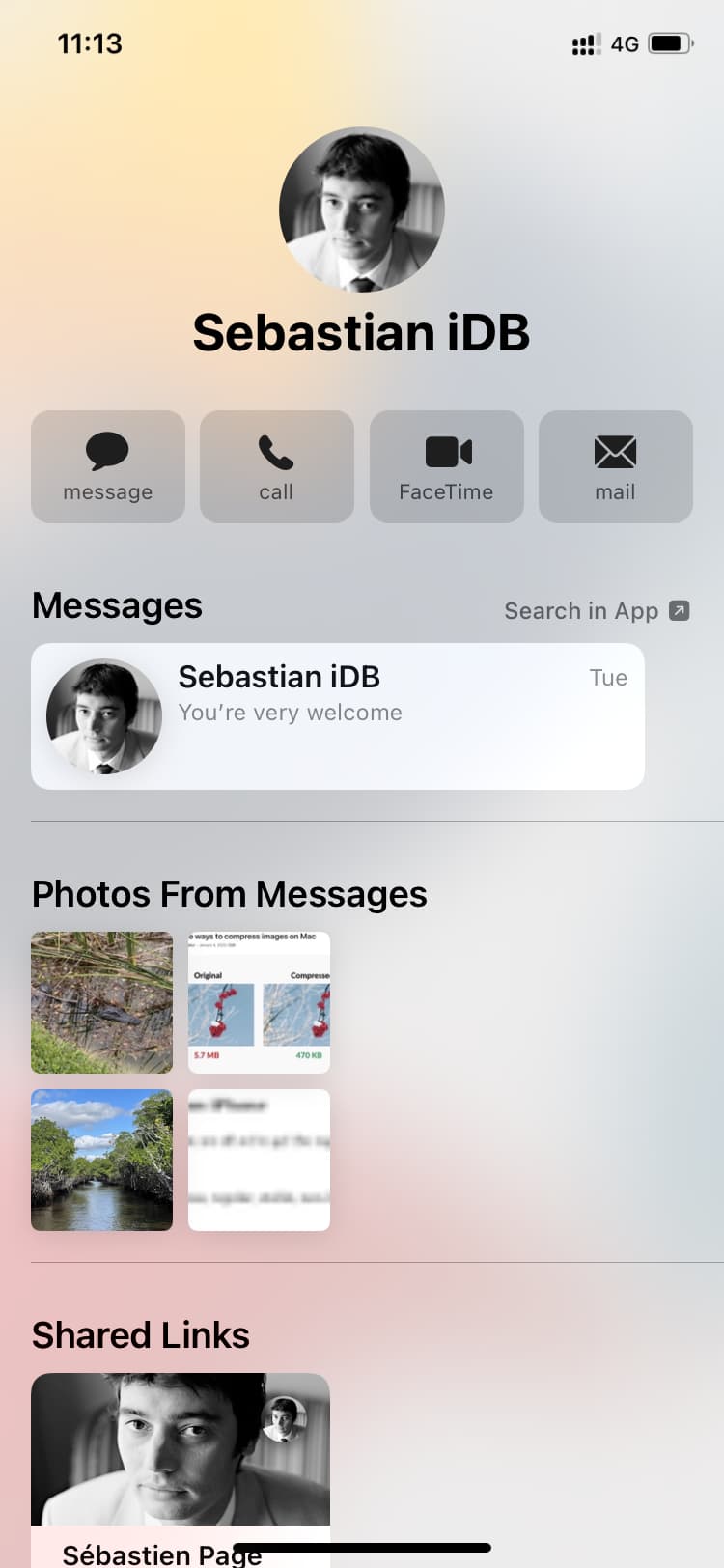
Task: Tap Search in App for Messages
Action: [x=596, y=611]
